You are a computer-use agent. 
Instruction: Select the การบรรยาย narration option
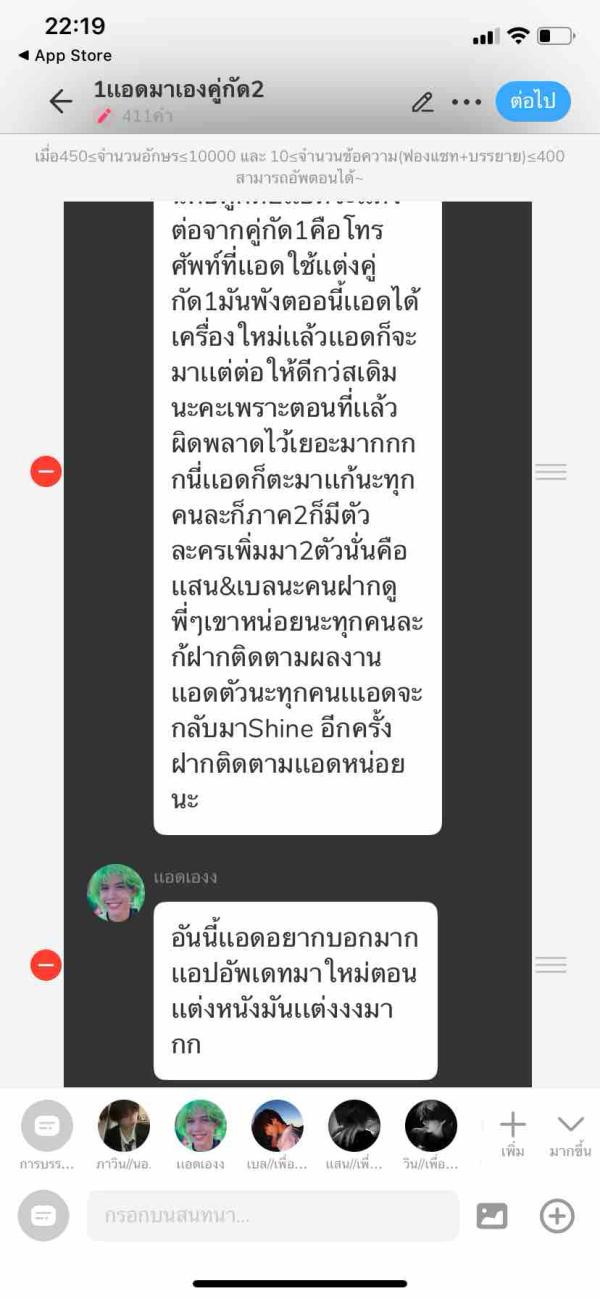46,1126
